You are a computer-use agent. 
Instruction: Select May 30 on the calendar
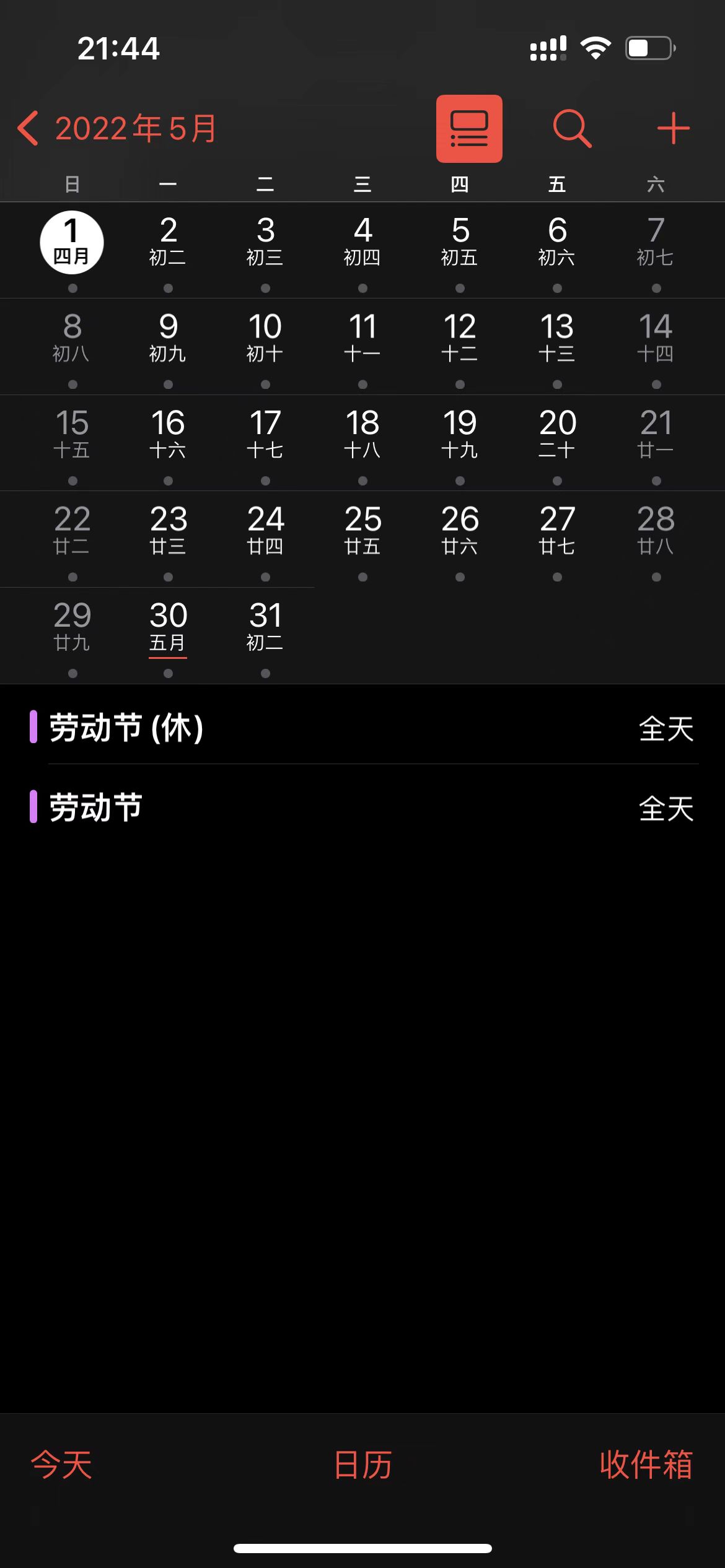click(x=168, y=627)
